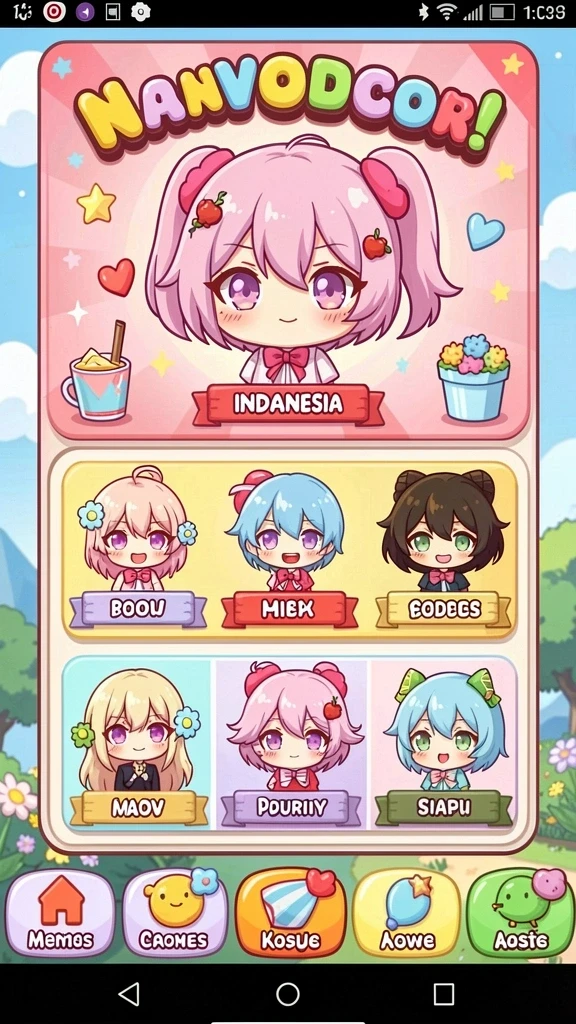Viewport: 576px width, 1024px height.
Task: Go back with the system back button
Action: click(129, 994)
